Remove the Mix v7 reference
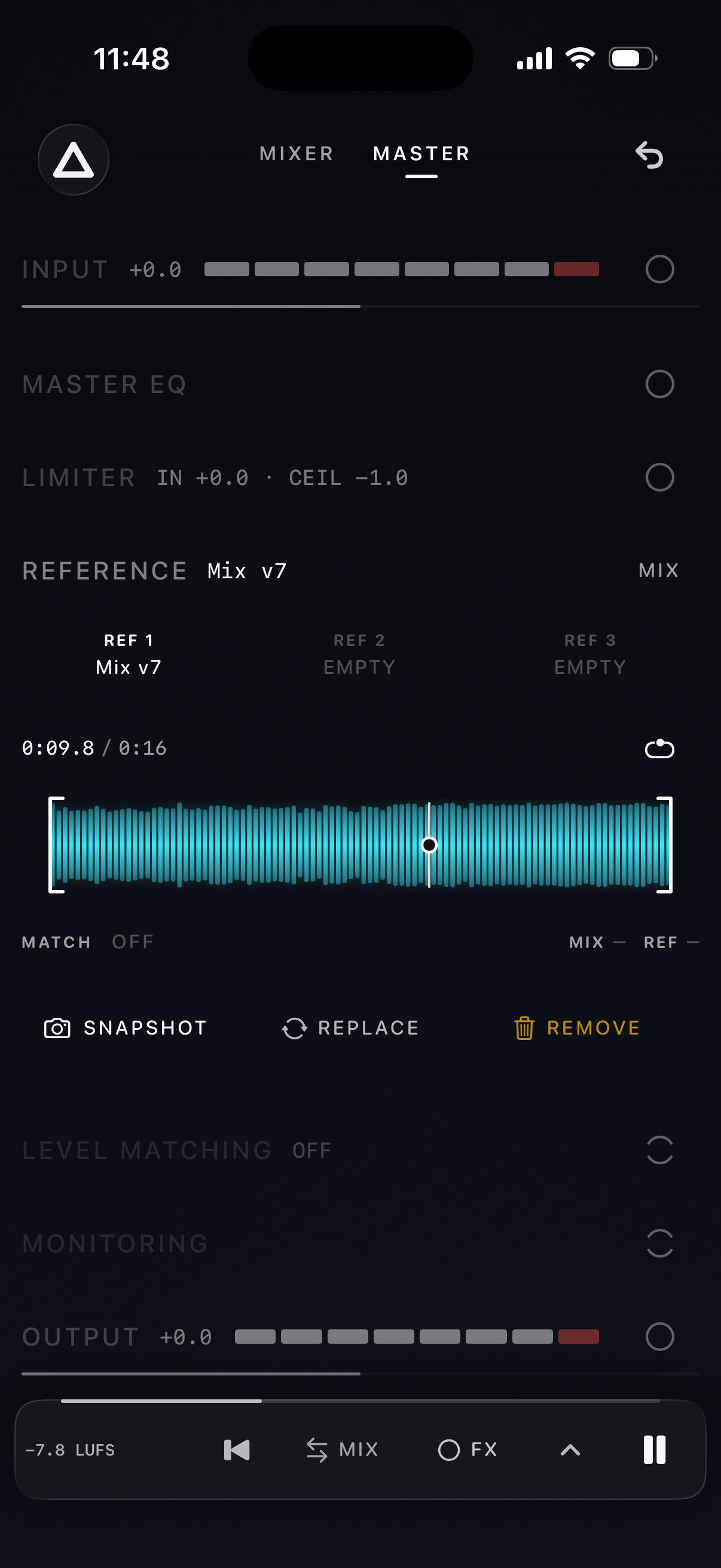 pyautogui.click(x=577, y=1028)
